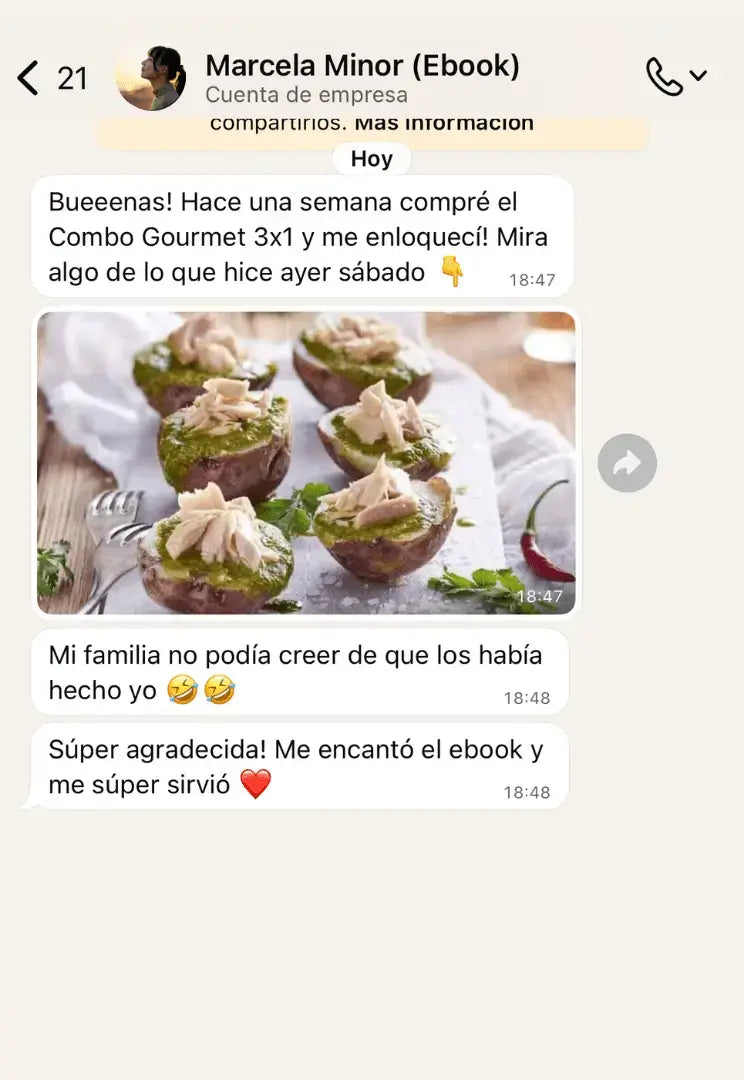This screenshot has height=1080, width=744.
Task: Tap the red heart emoji
Action: click(254, 786)
